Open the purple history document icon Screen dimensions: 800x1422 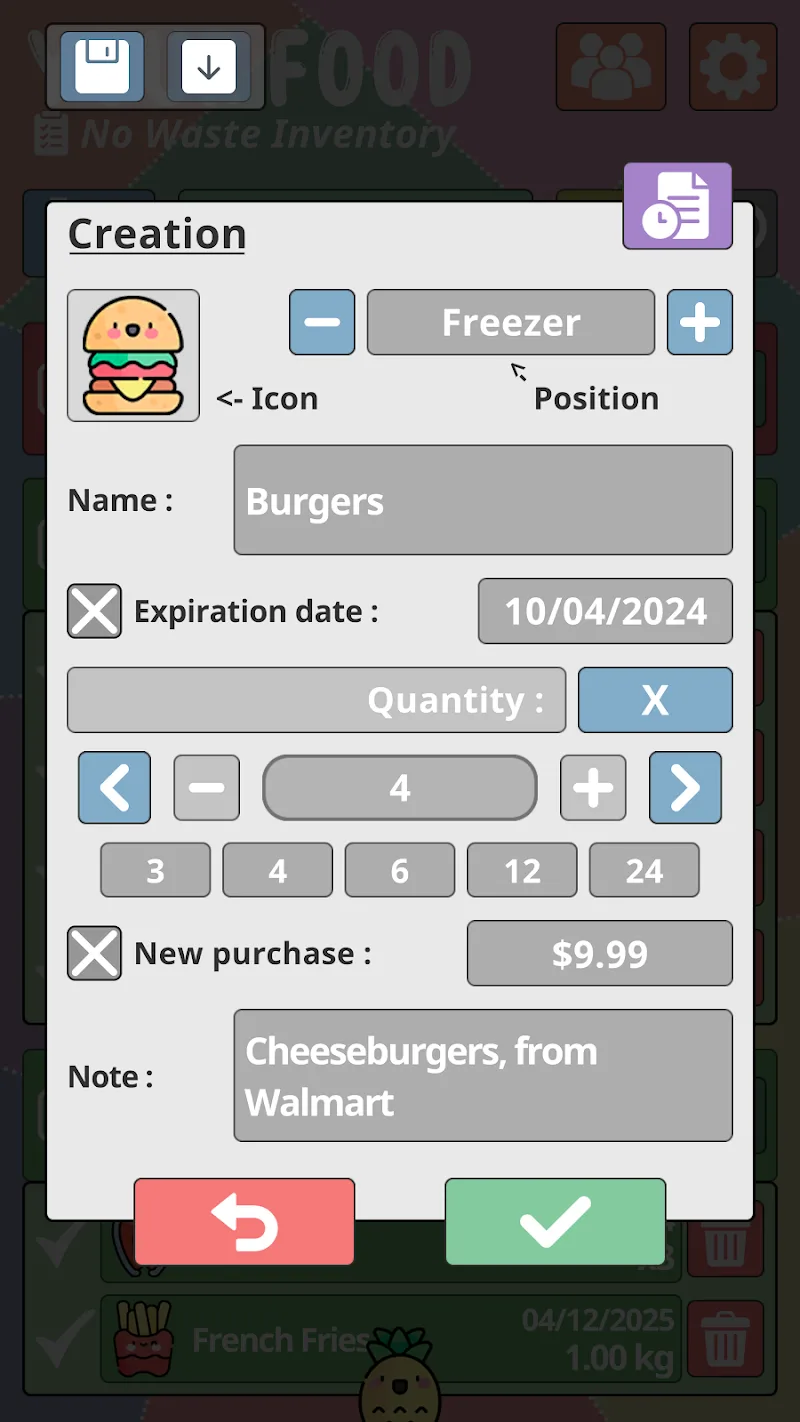coord(678,206)
